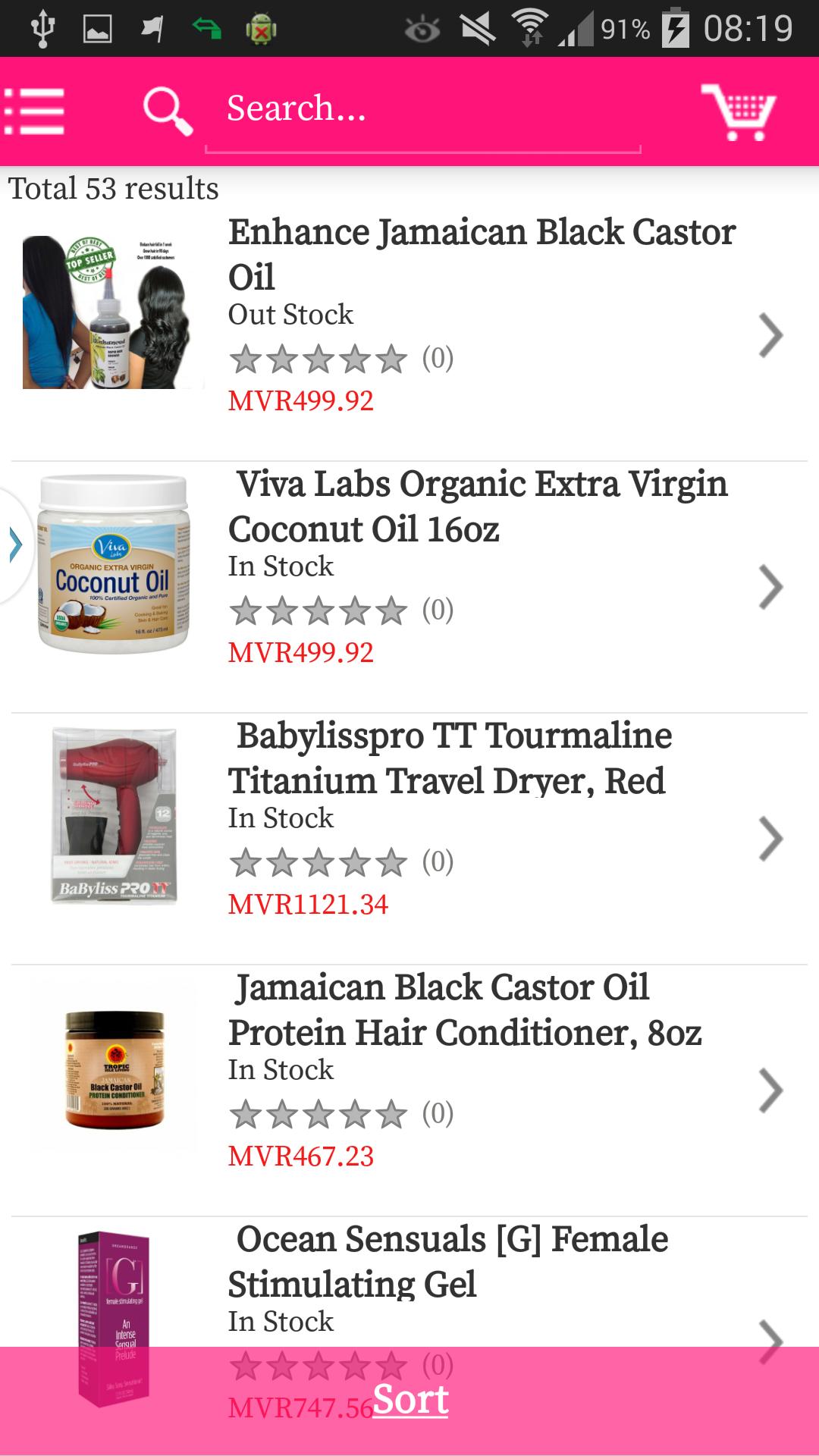
Task: Click the MVR1121.34 price link
Action: (308, 905)
